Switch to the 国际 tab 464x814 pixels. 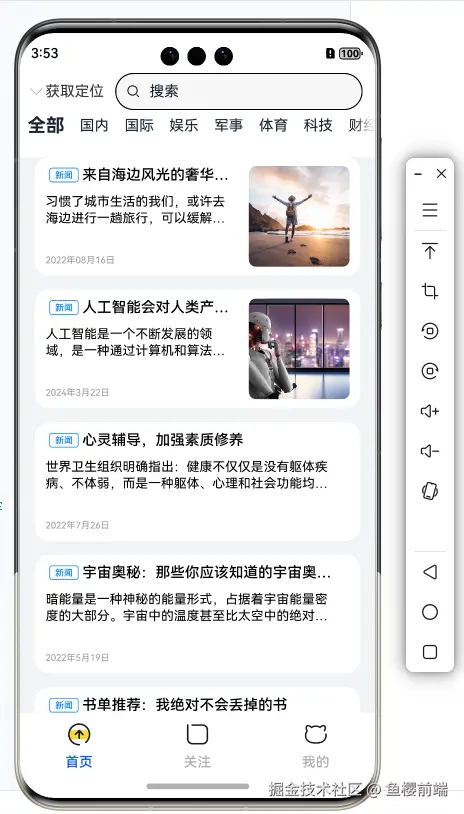[139, 125]
